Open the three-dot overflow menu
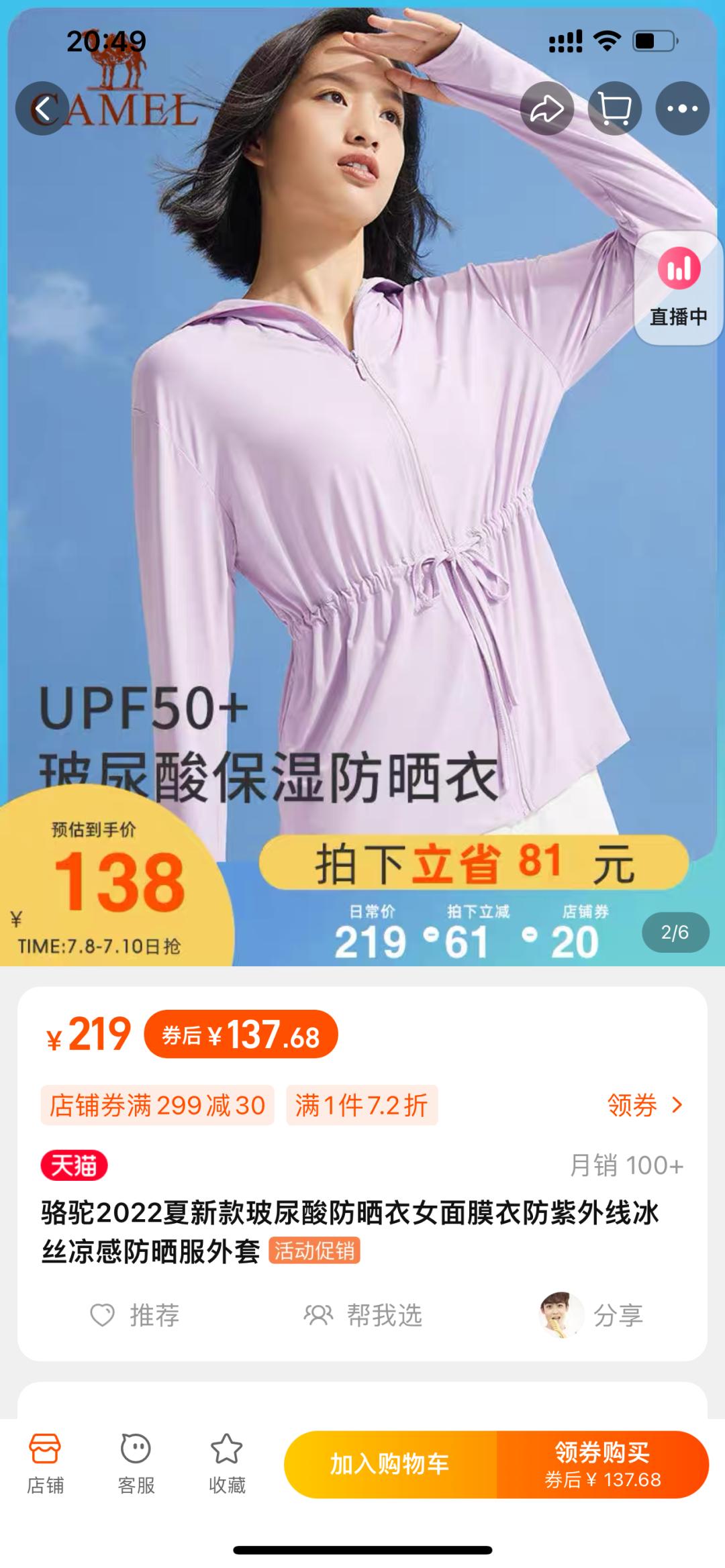Screen dimensions: 725x1568 683,109
